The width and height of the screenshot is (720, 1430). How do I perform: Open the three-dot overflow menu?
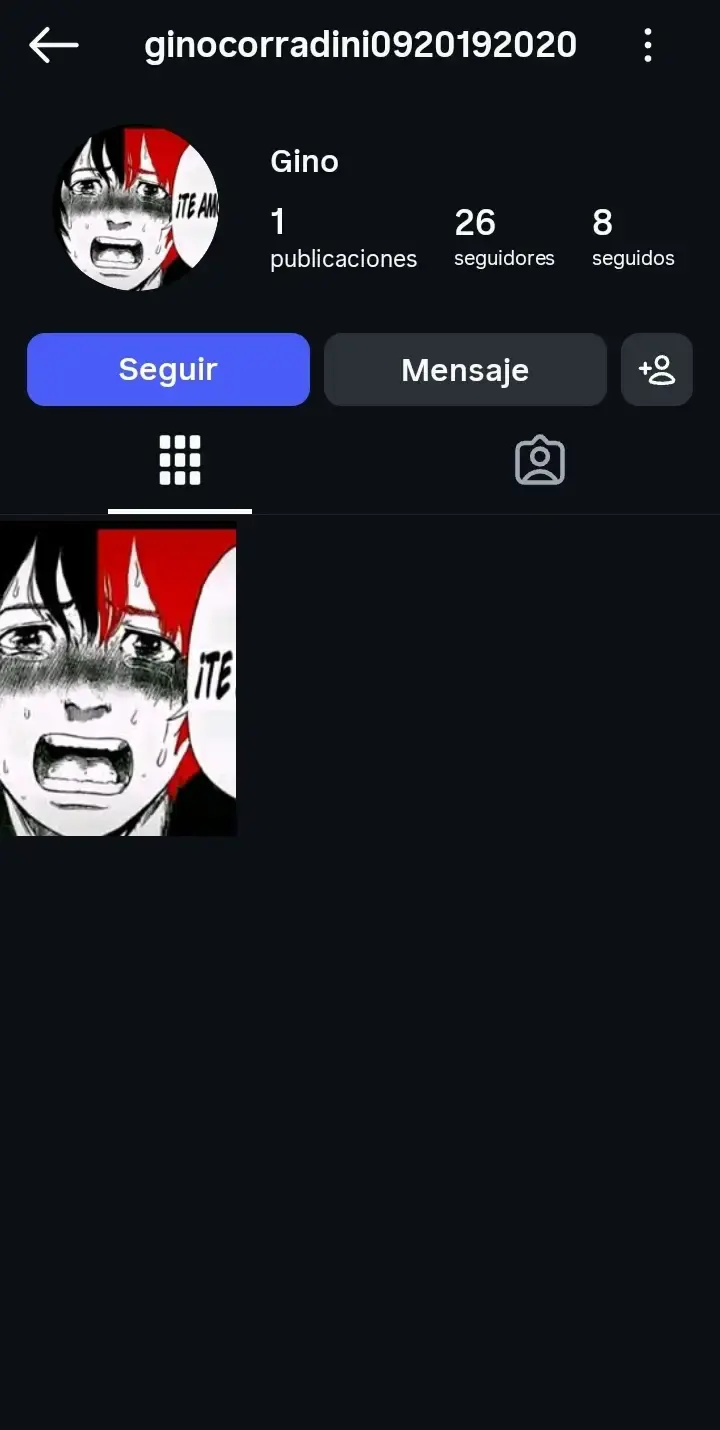tap(648, 45)
